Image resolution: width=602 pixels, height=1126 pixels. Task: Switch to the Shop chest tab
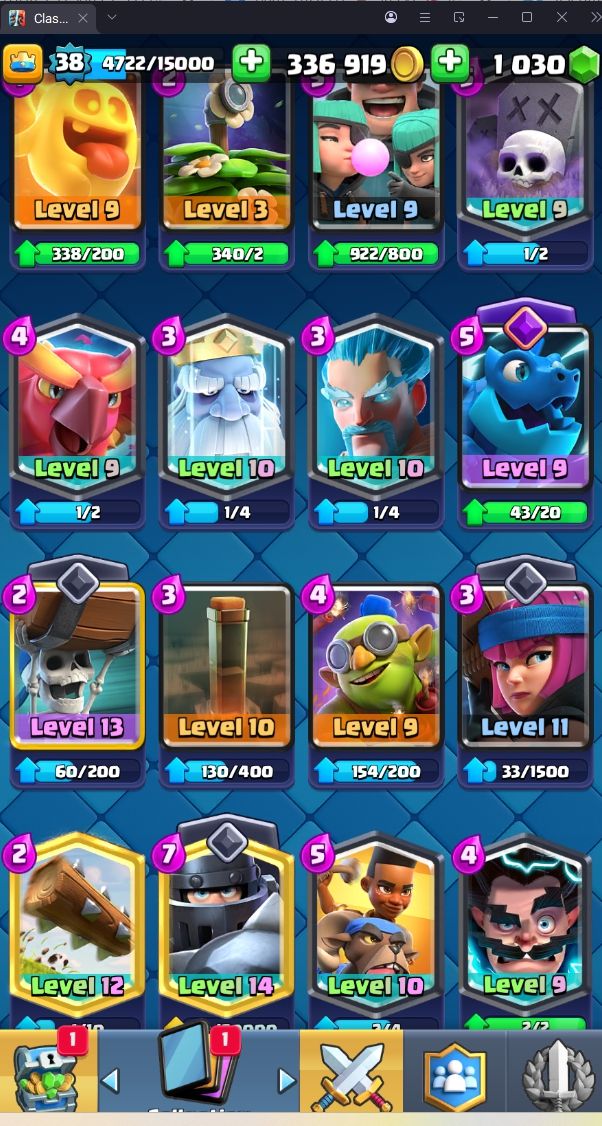coord(47,1072)
